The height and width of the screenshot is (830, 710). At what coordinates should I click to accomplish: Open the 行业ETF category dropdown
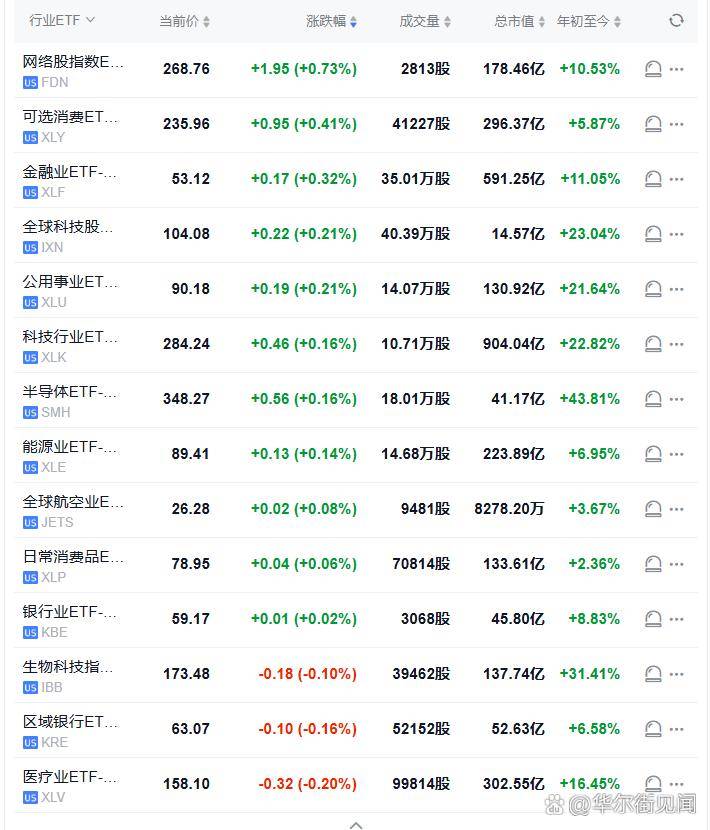62,20
